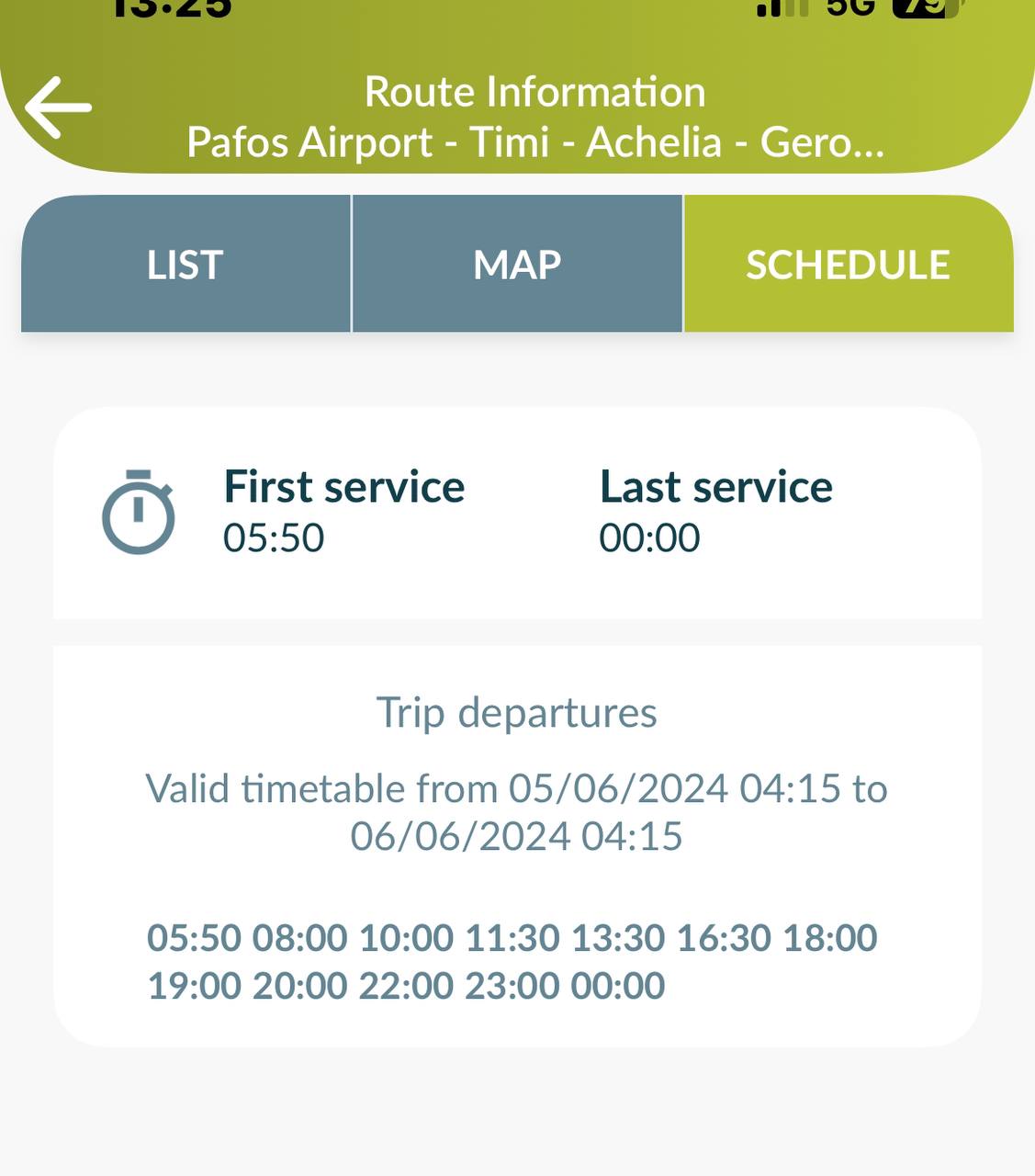Open the MAP tab

(x=517, y=265)
